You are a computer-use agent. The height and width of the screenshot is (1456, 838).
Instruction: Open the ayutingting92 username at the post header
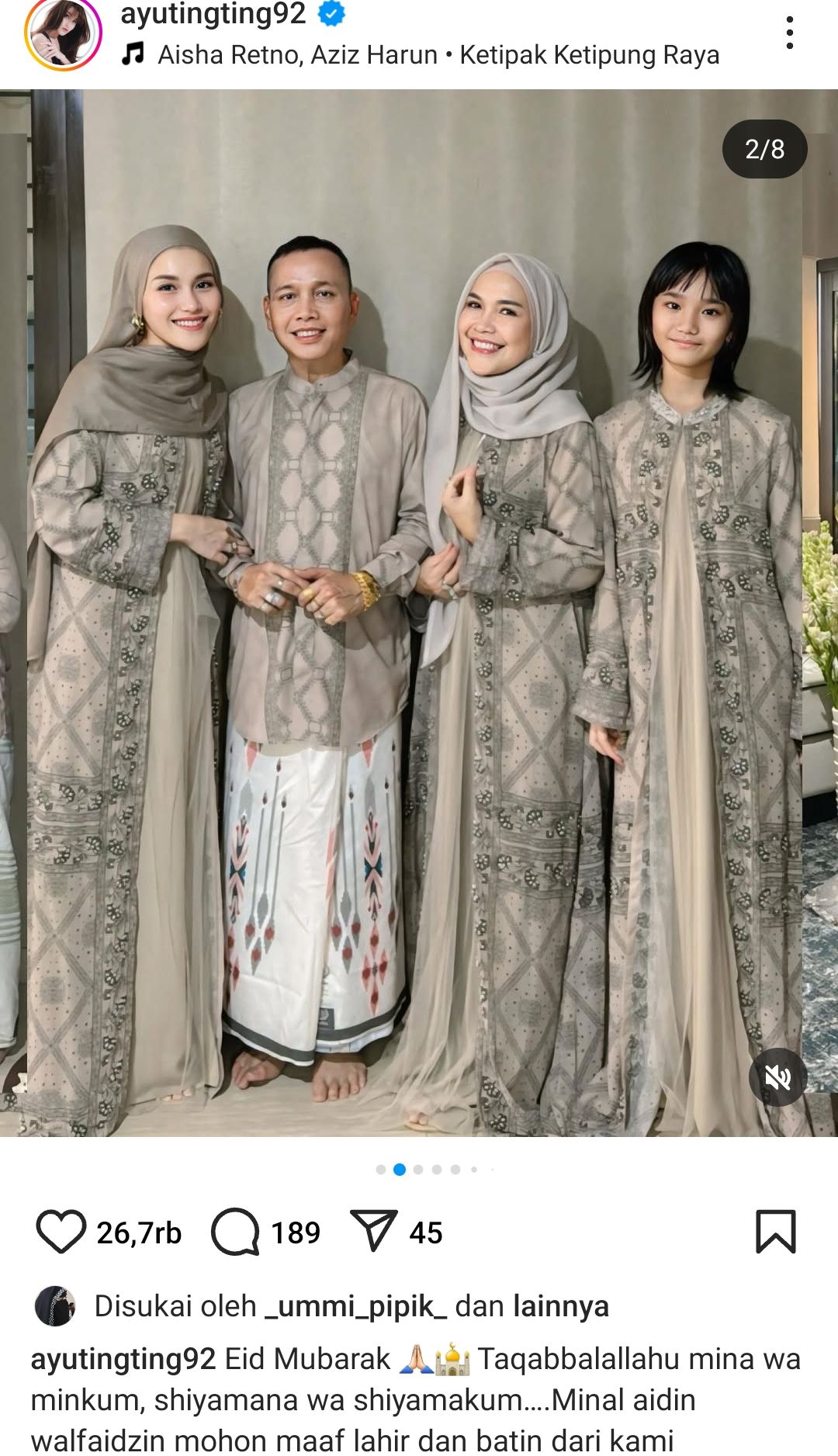pos(213,13)
